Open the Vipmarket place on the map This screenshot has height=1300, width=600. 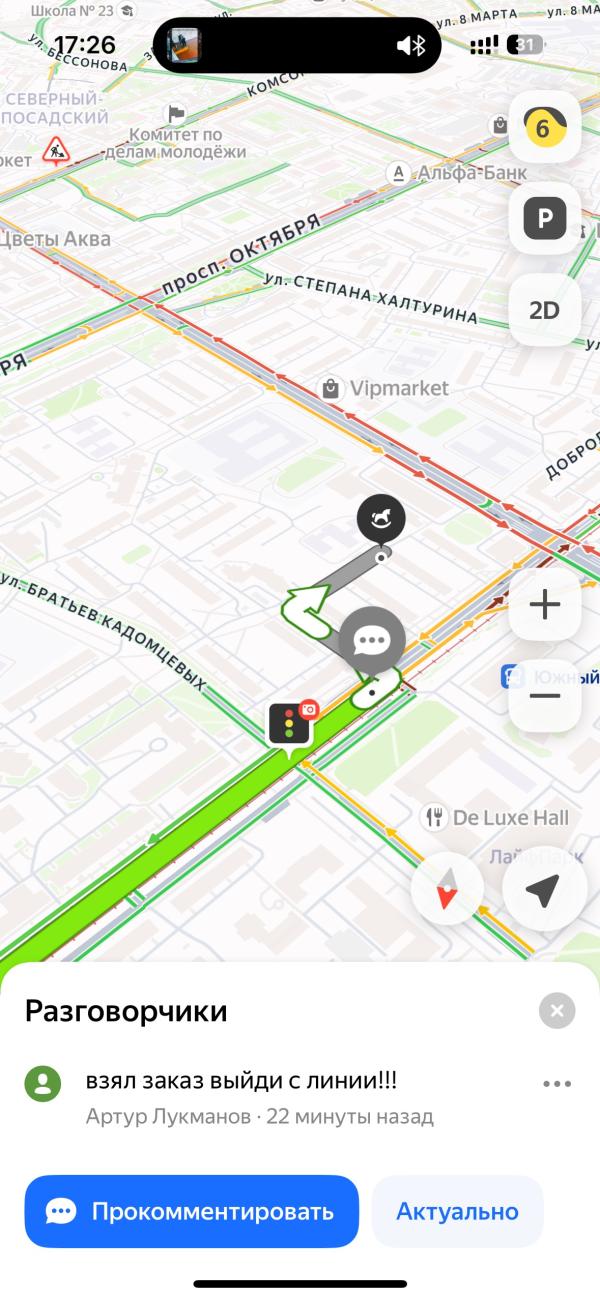point(329,388)
